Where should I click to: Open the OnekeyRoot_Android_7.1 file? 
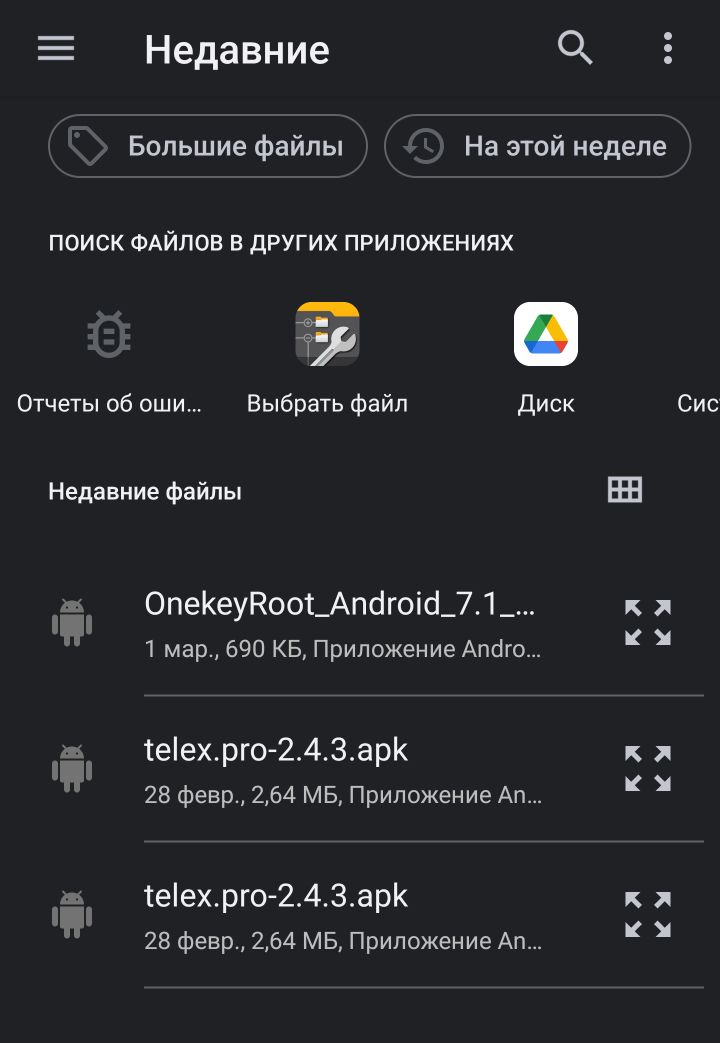342,621
